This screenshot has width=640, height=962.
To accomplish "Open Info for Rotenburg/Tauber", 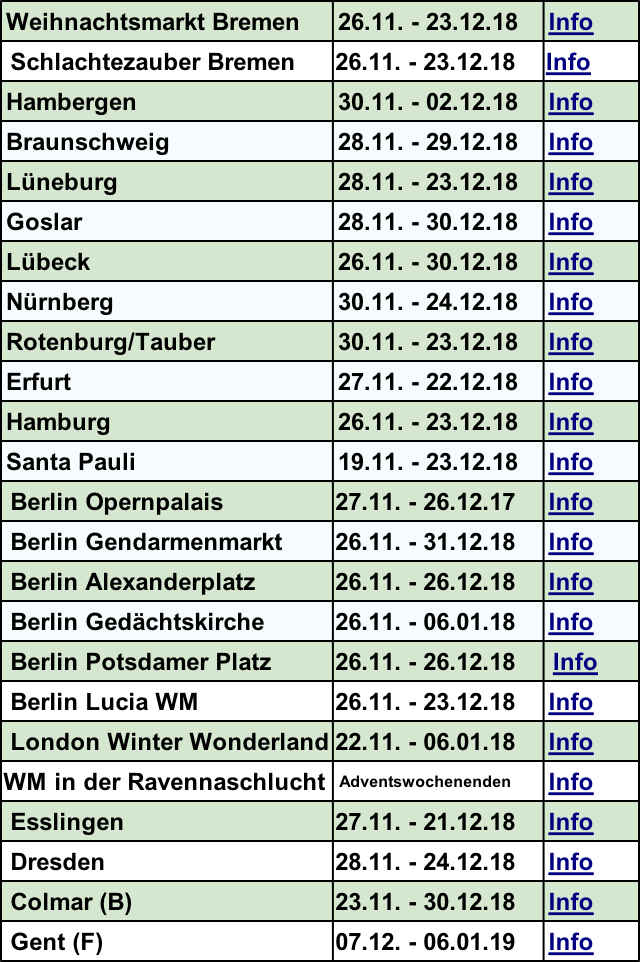I will tap(570, 342).
